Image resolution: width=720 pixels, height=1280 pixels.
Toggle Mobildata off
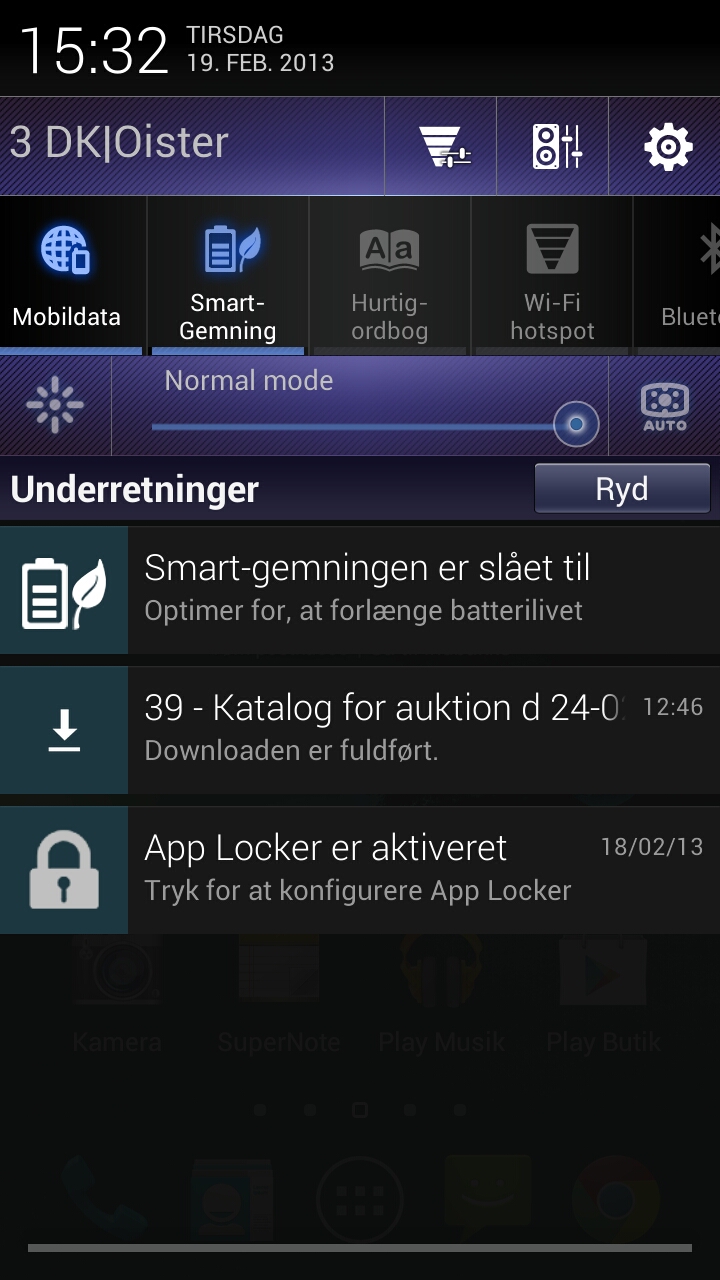point(67,275)
